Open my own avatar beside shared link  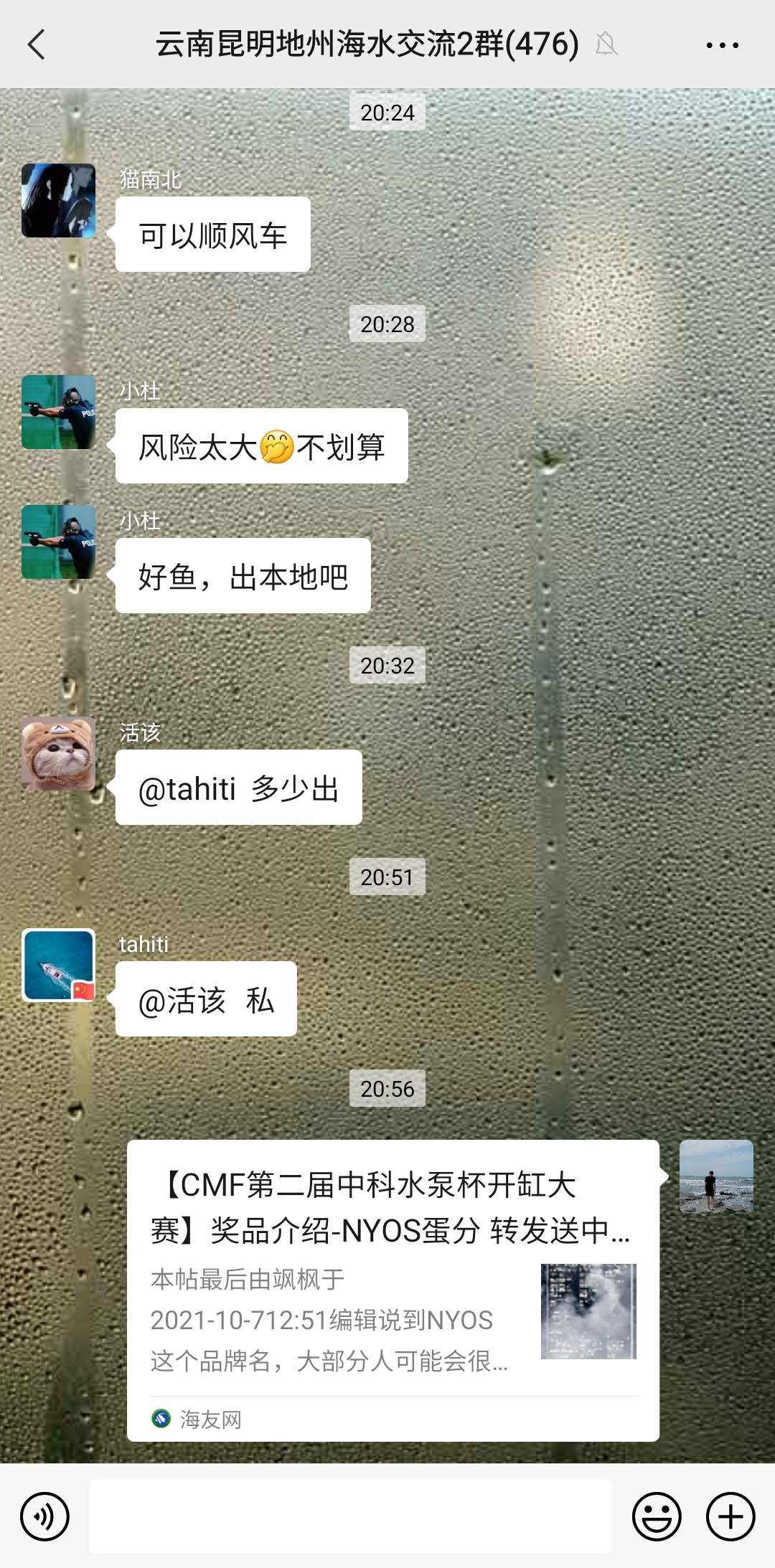716,1176
